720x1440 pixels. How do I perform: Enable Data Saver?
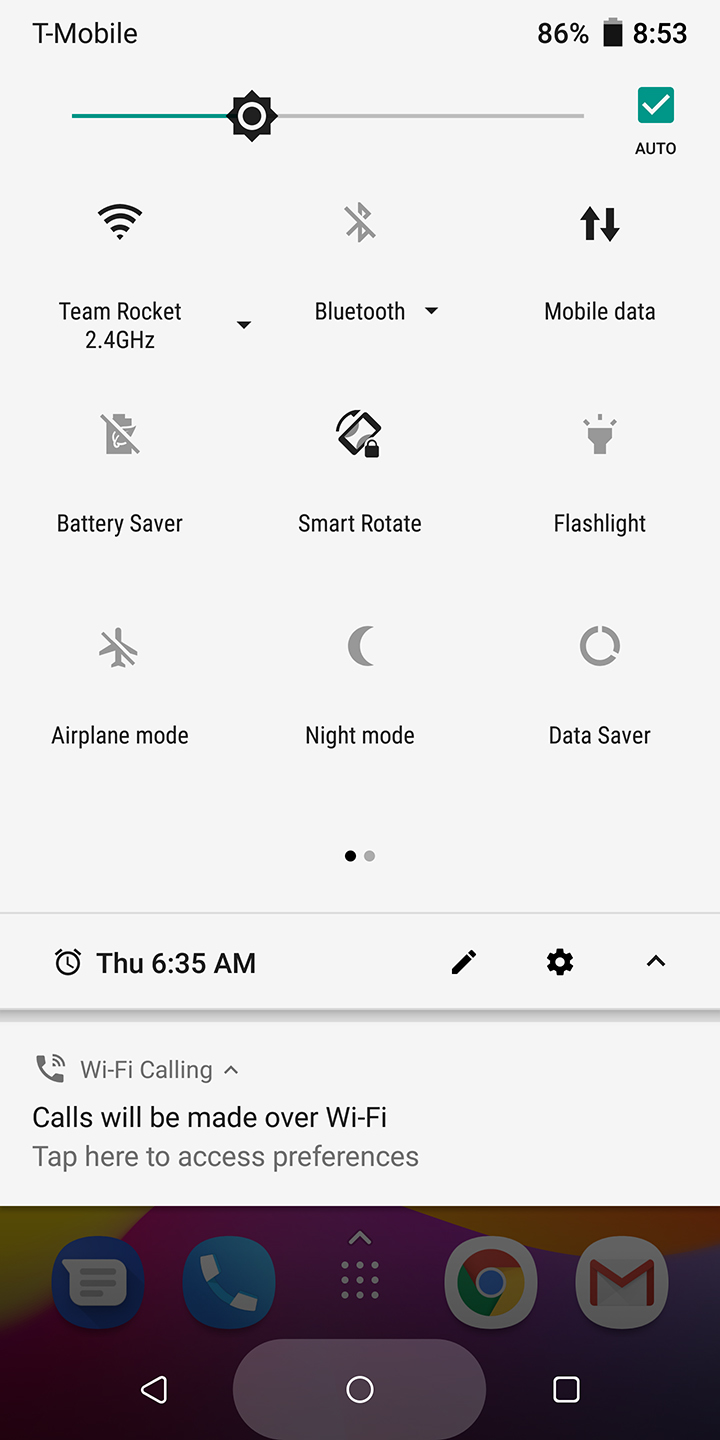click(600, 647)
